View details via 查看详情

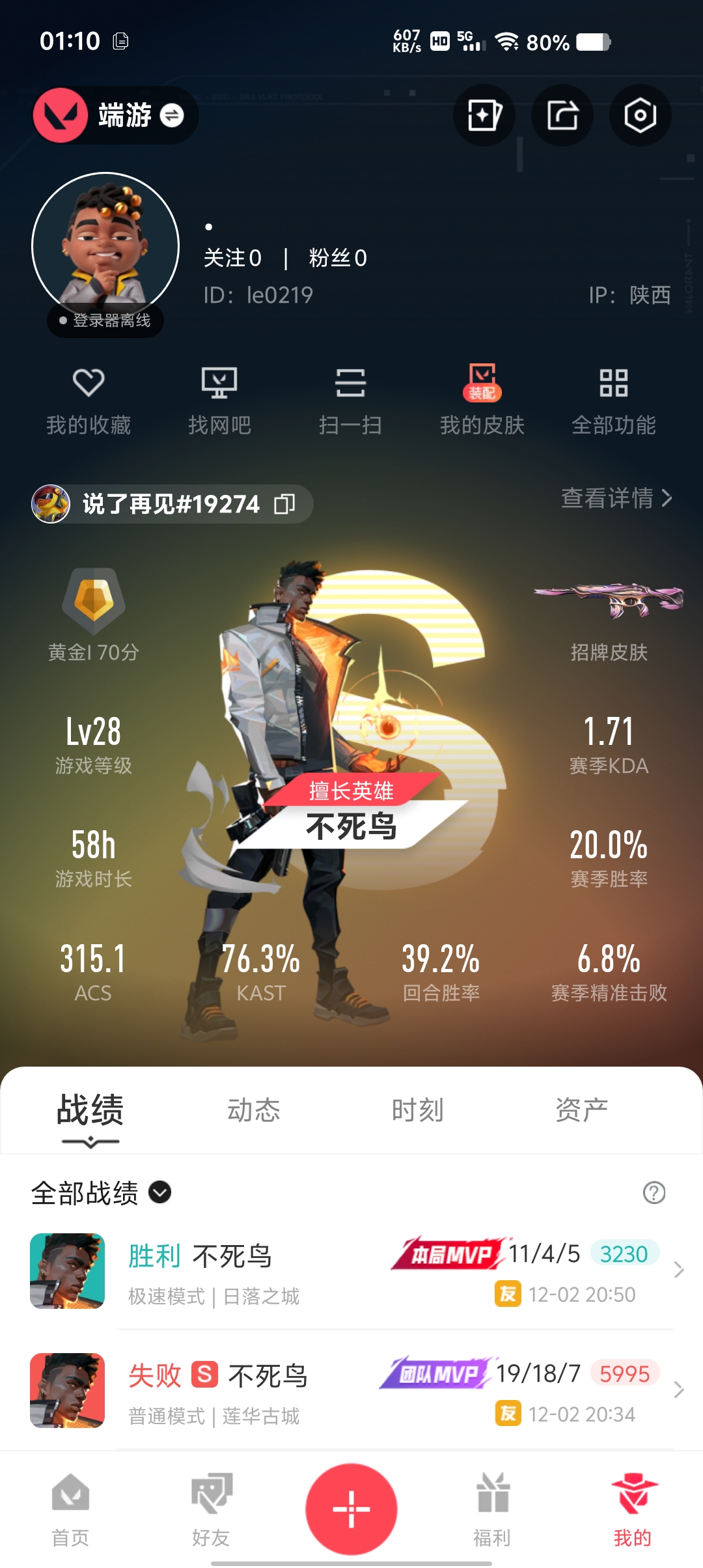(x=616, y=498)
